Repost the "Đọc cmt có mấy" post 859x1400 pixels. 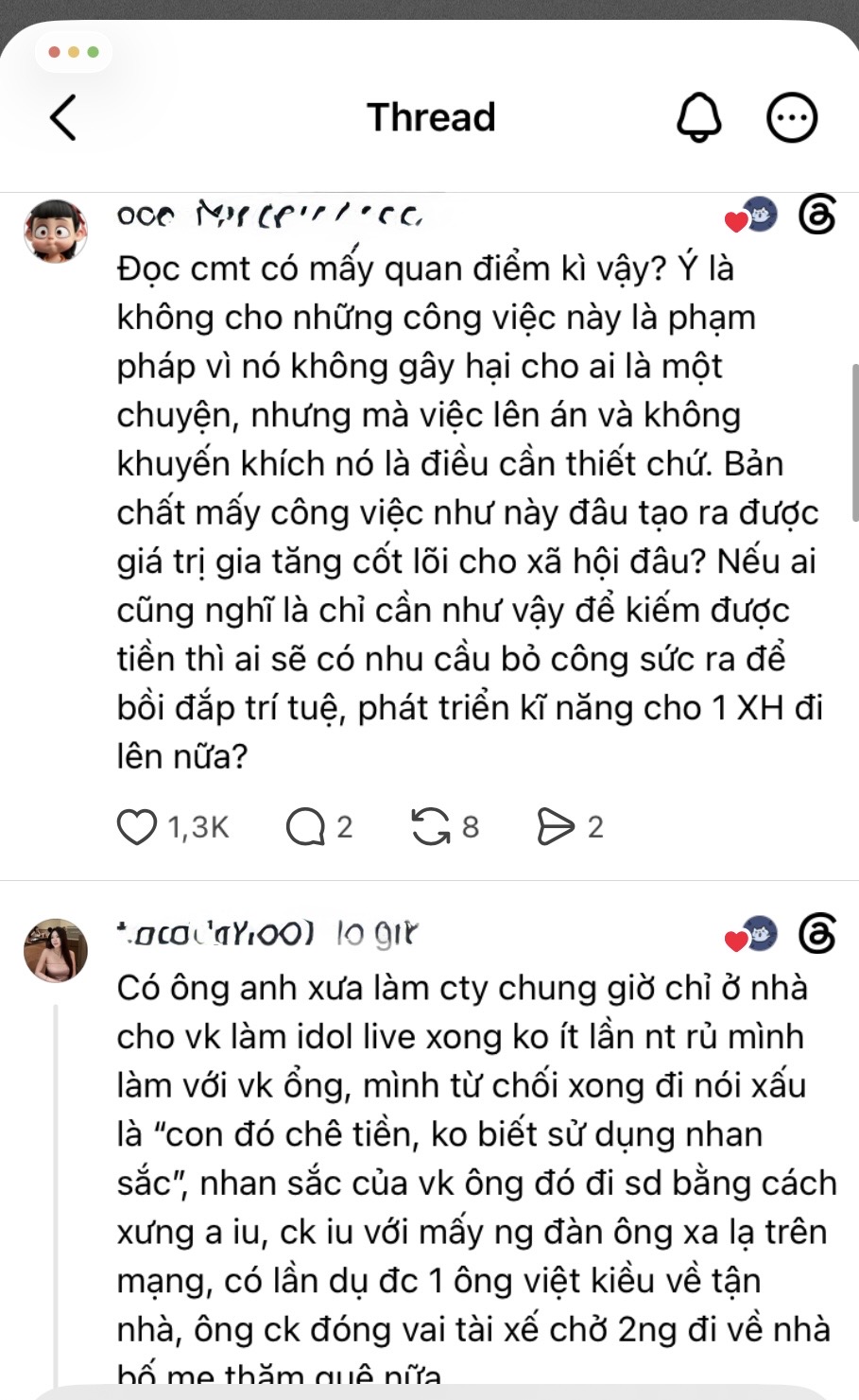pyautogui.click(x=431, y=827)
